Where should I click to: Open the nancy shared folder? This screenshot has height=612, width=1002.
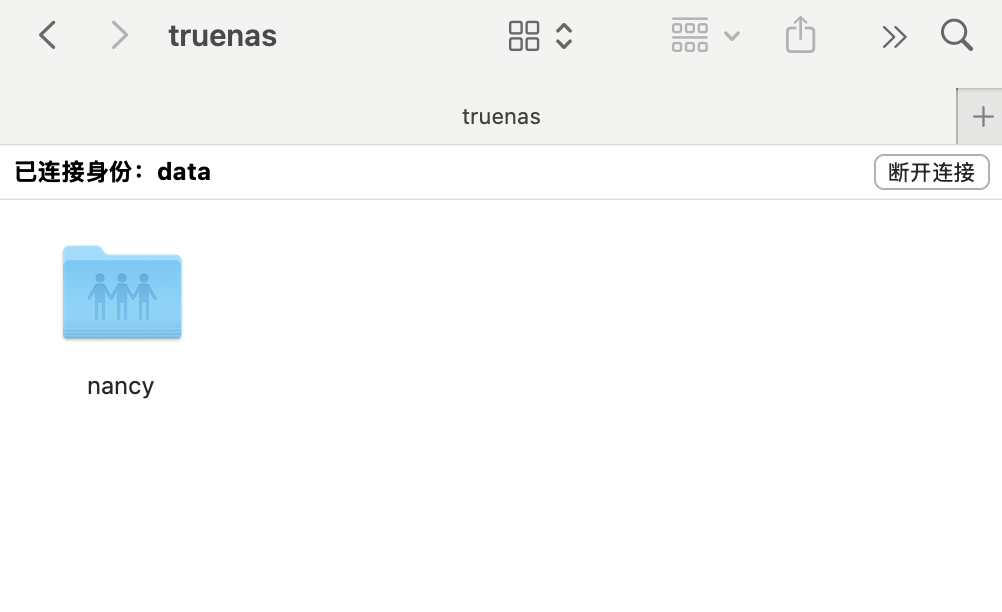(121, 294)
